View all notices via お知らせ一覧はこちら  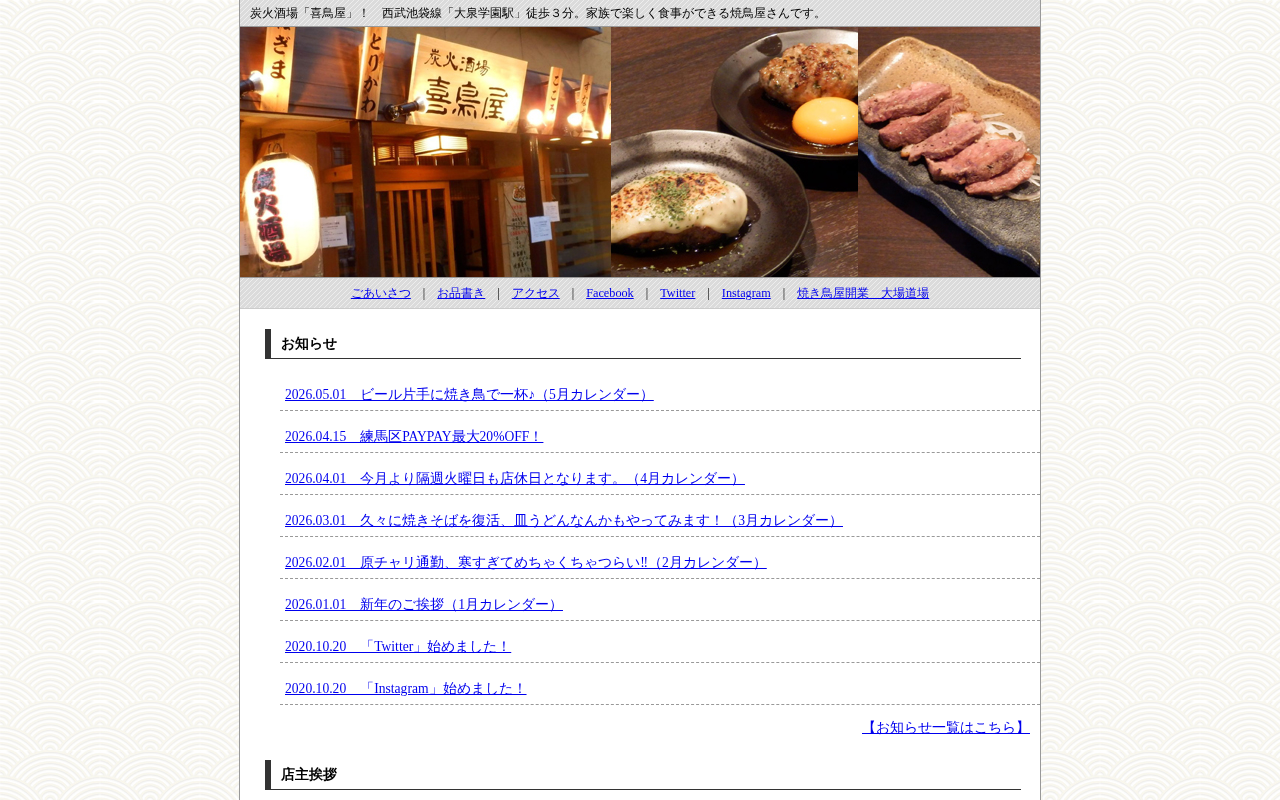click(x=946, y=728)
